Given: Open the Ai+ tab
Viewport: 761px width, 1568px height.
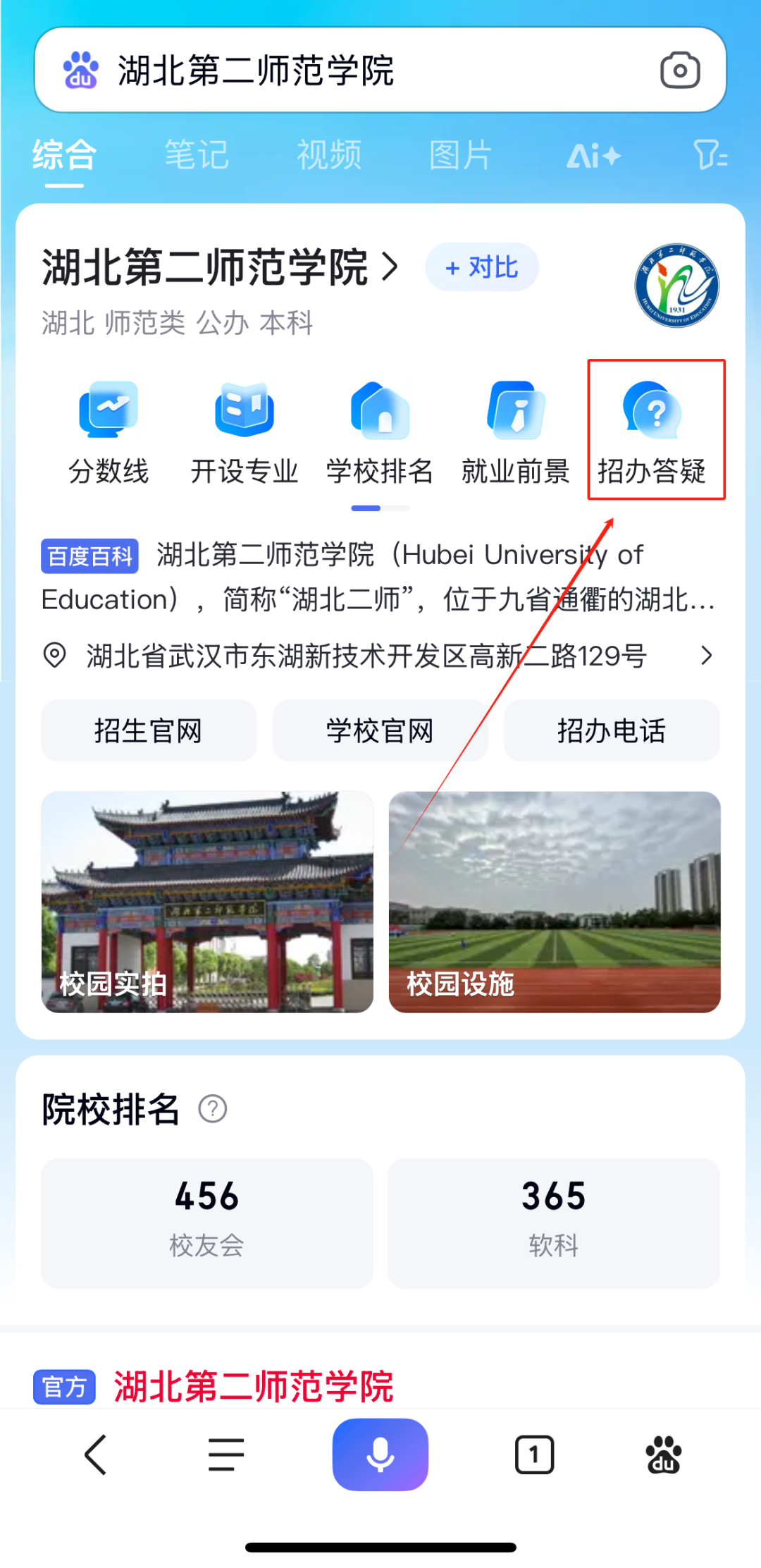Looking at the screenshot, I should pyautogui.click(x=593, y=155).
